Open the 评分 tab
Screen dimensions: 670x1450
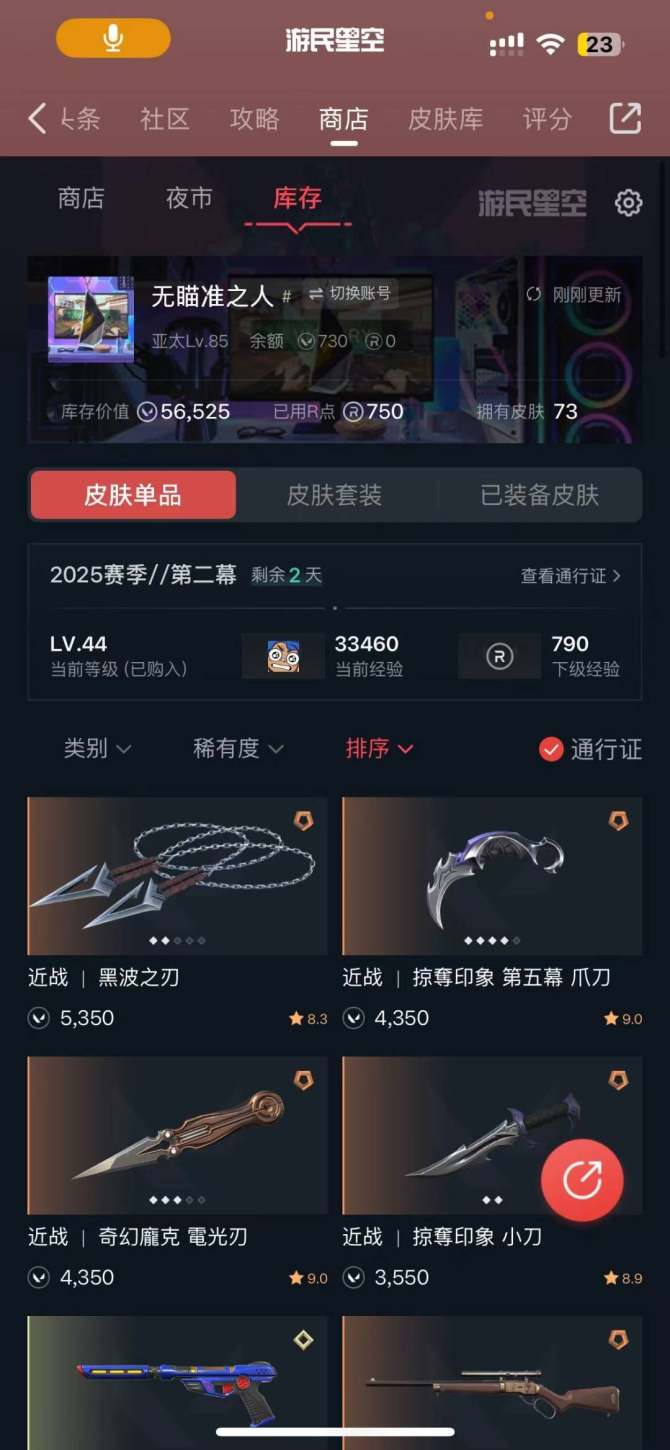tap(547, 119)
